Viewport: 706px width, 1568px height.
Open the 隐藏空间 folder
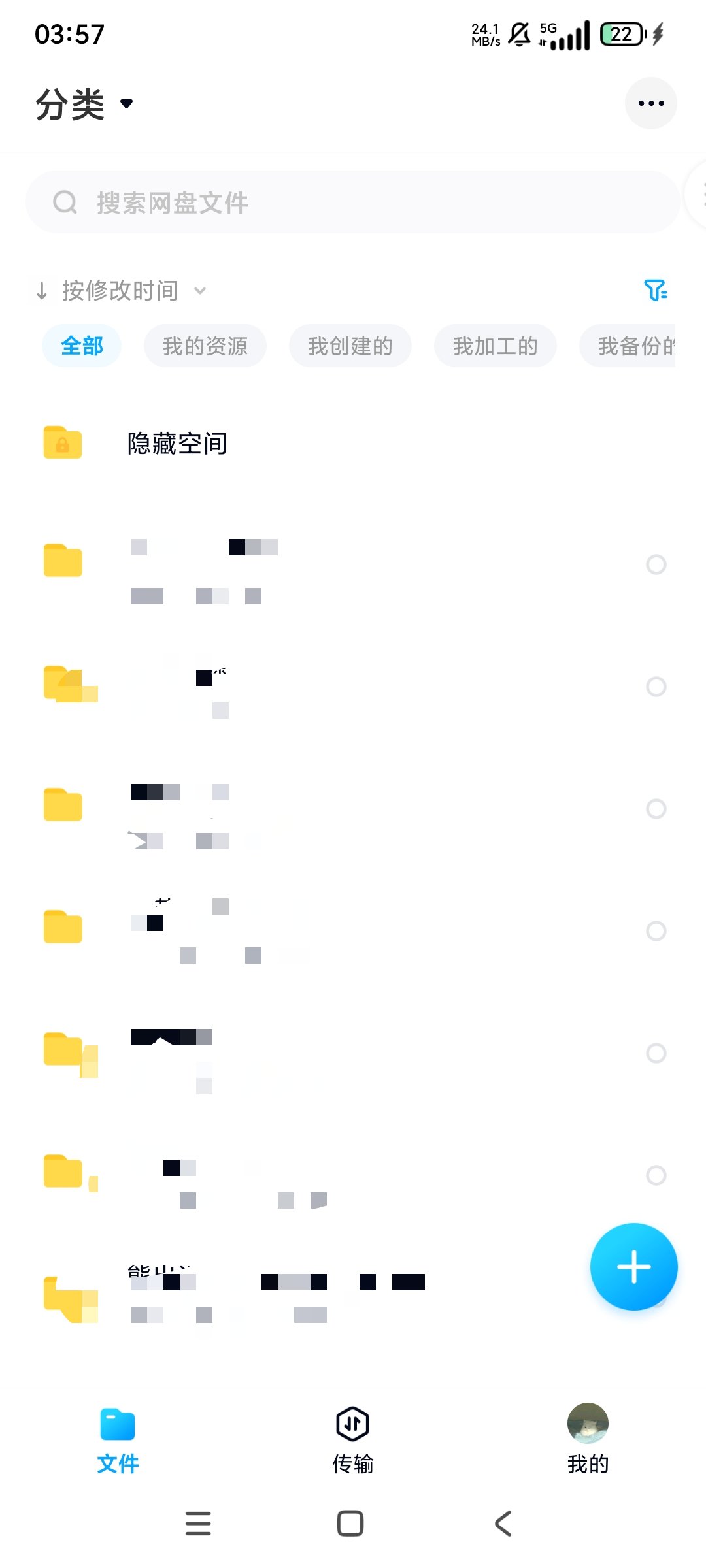coord(176,444)
